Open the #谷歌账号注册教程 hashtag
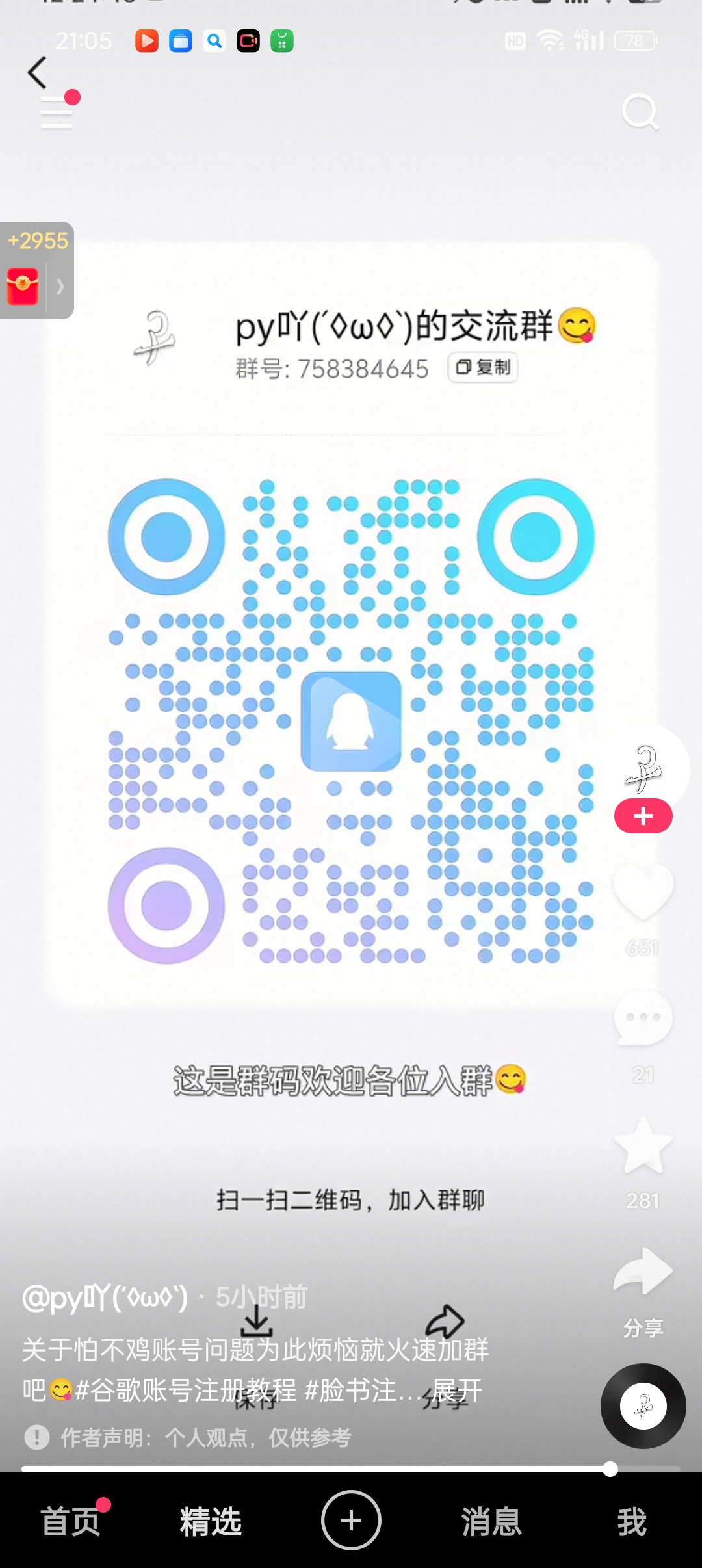This screenshot has width=702, height=1568. tap(186, 1391)
